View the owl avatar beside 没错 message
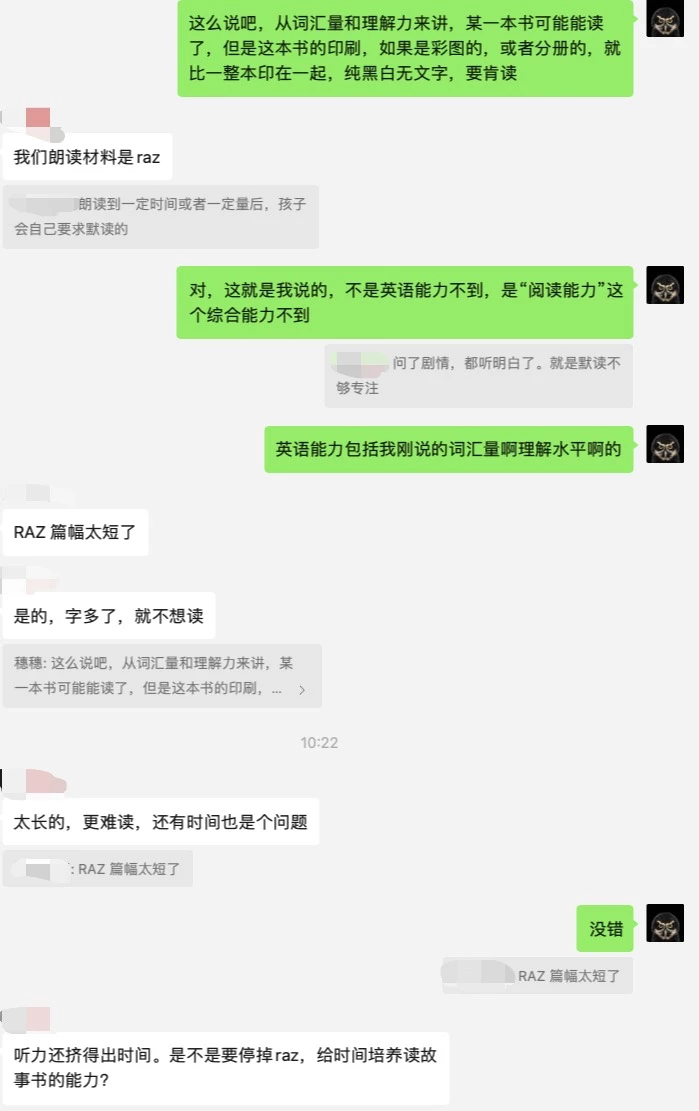699x1111 pixels. pos(665,923)
